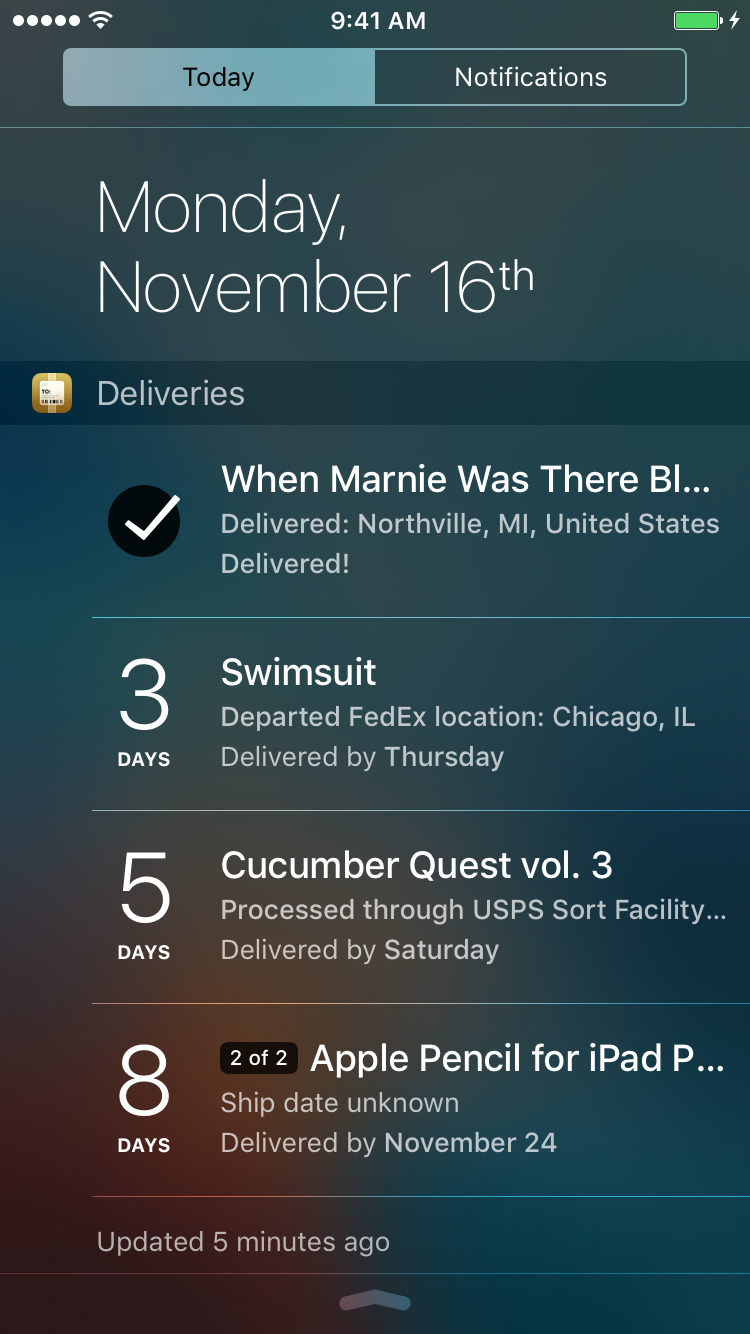
Task: Open the When Marnie Was There delivery
Action: pos(420,520)
